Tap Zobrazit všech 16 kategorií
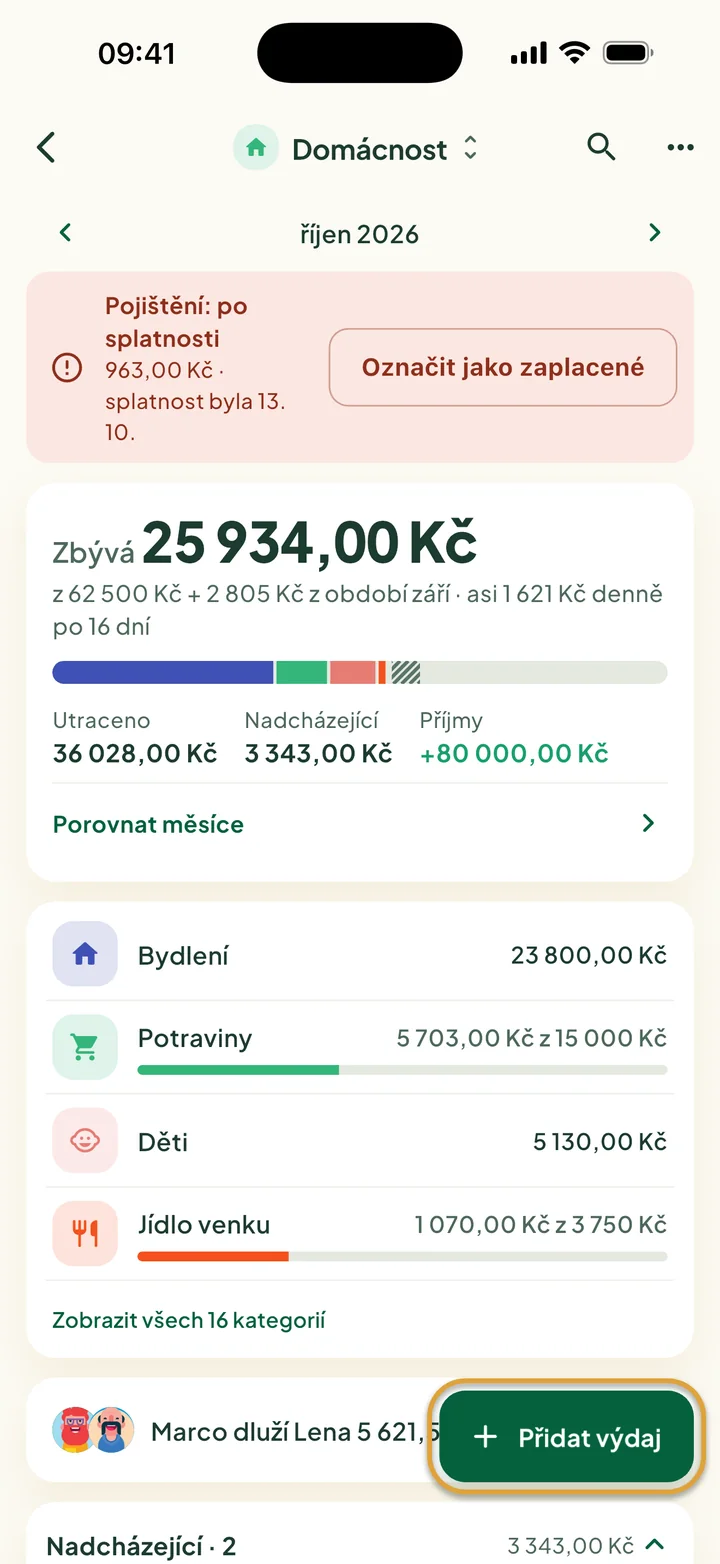 coord(189,1320)
